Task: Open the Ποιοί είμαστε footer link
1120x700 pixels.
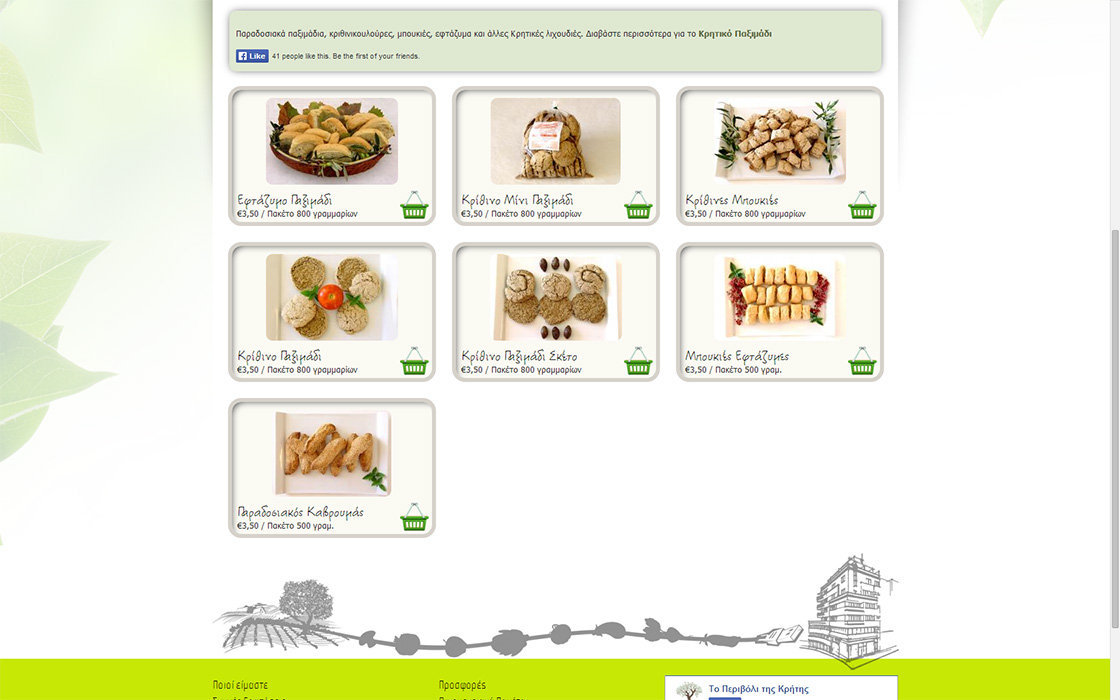Action: 240,685
